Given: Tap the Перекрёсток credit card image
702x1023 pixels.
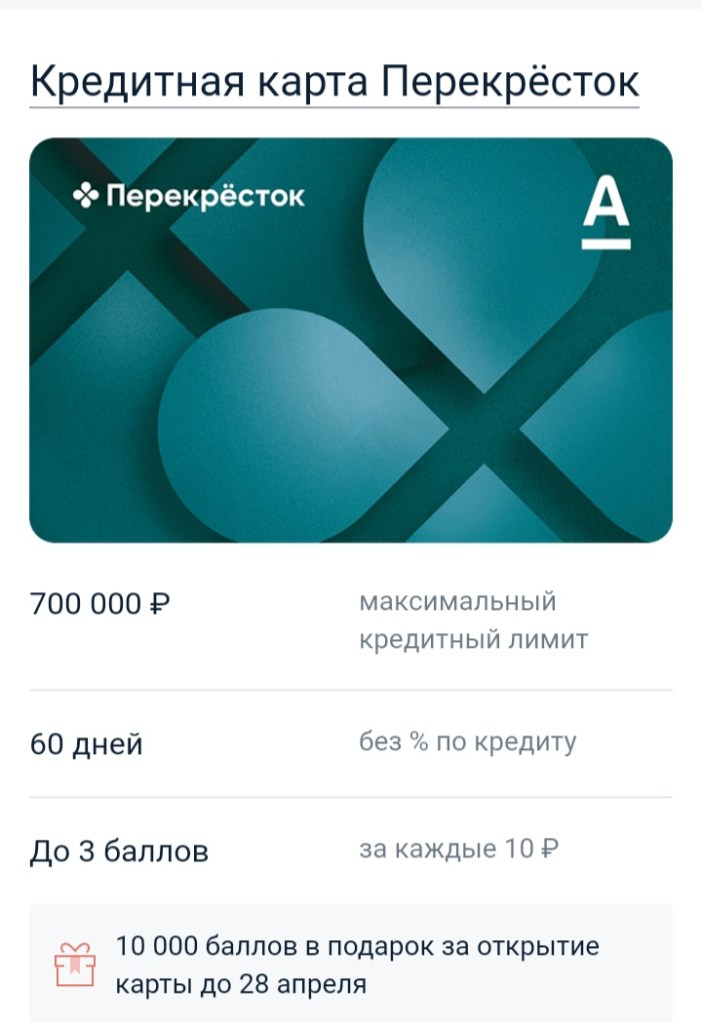Looking at the screenshot, I should click(x=351, y=340).
